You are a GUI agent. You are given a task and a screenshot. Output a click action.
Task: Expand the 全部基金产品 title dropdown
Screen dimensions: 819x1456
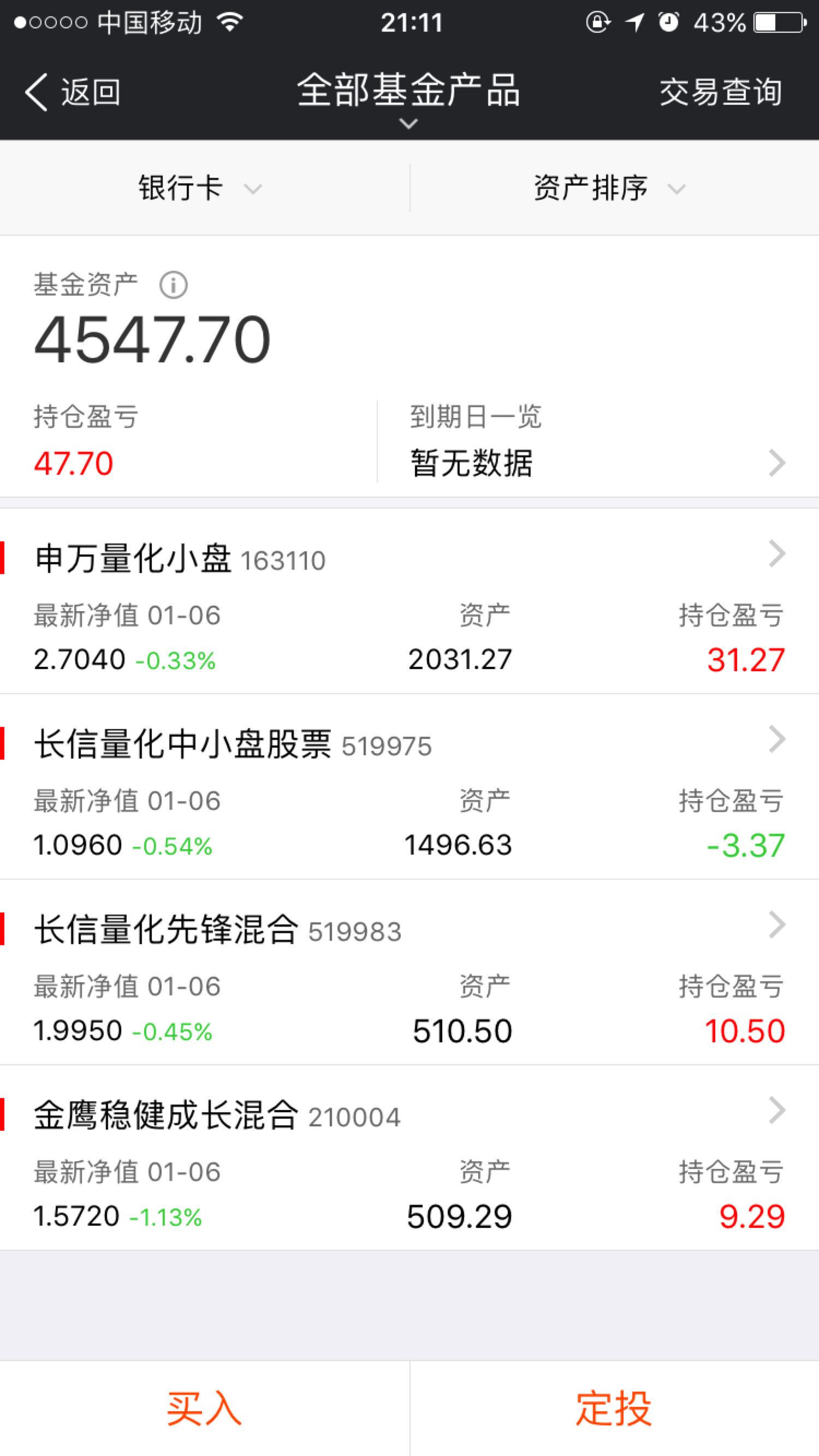point(408,99)
